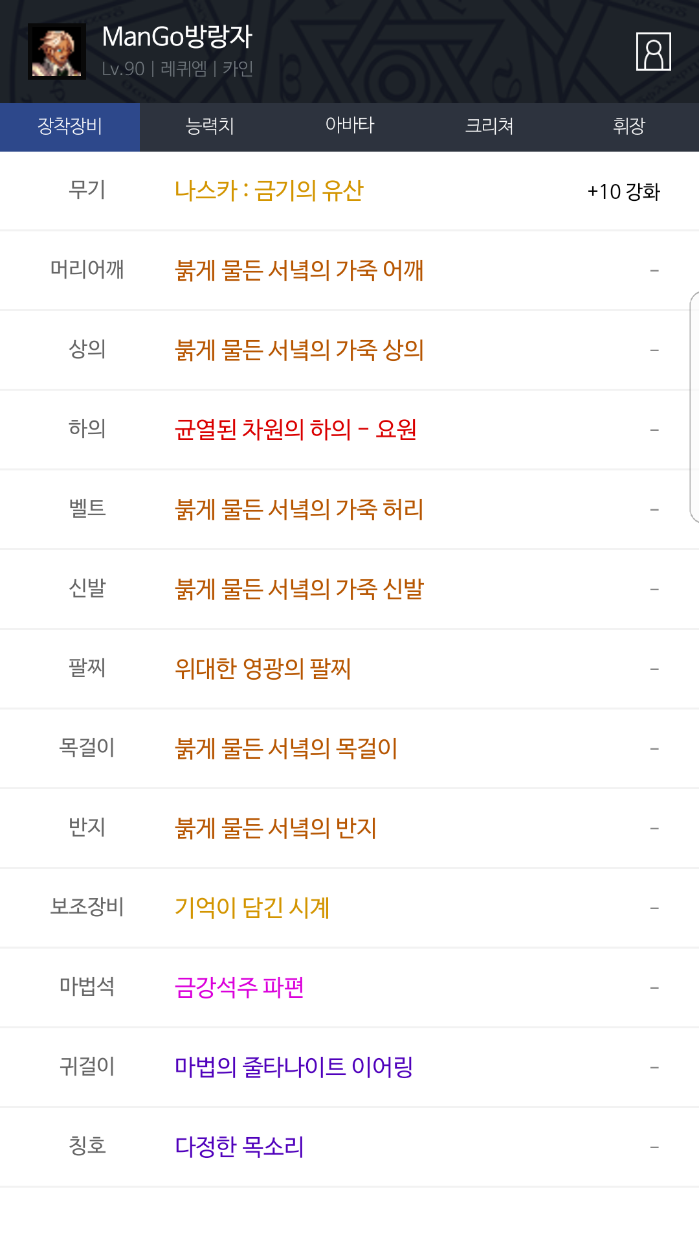The image size is (699, 1244).
Task: View 붉게 물든 서녘의 반지 ring
Action: (x=276, y=828)
